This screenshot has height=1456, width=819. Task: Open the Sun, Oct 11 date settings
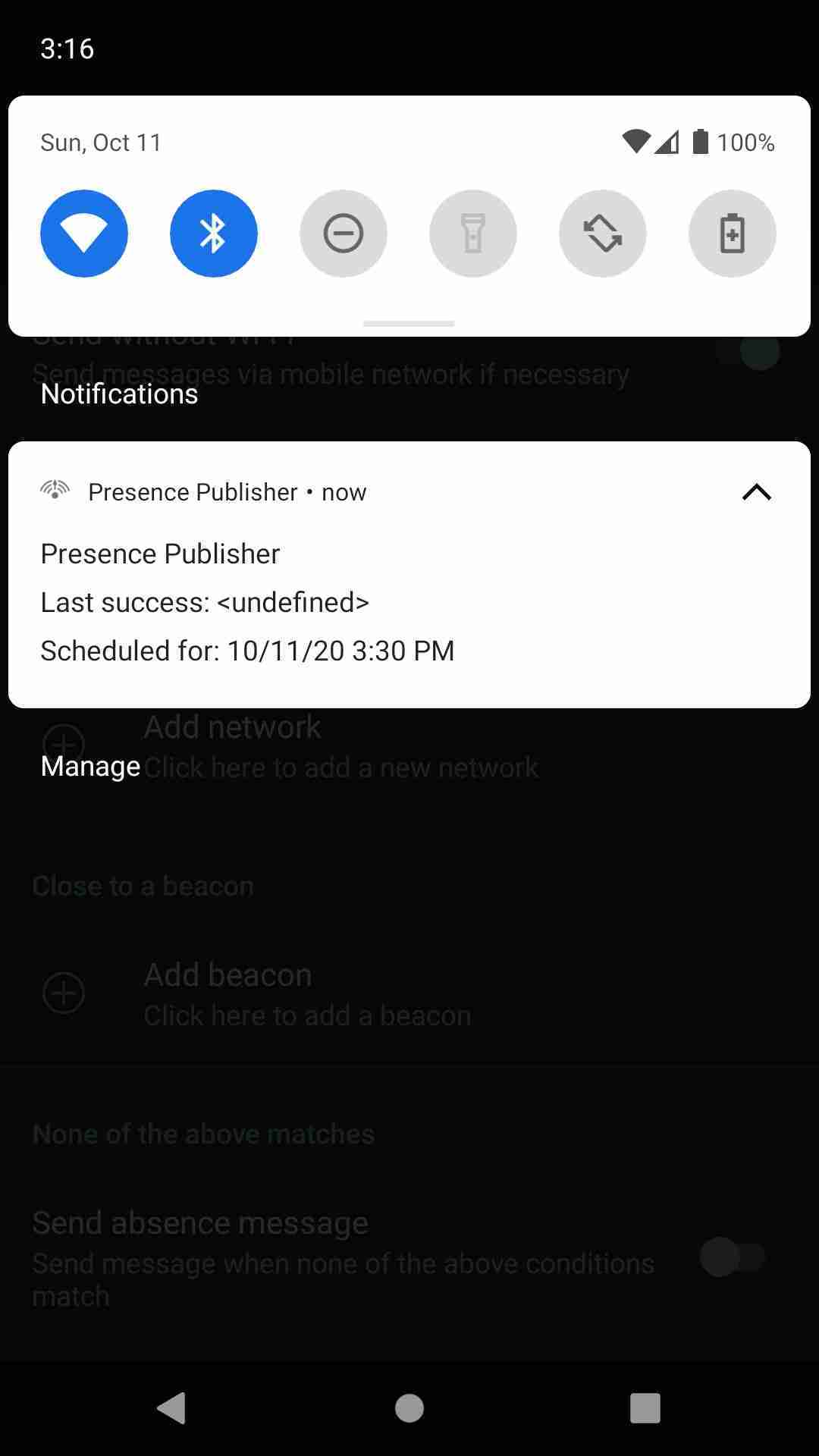pos(101,141)
